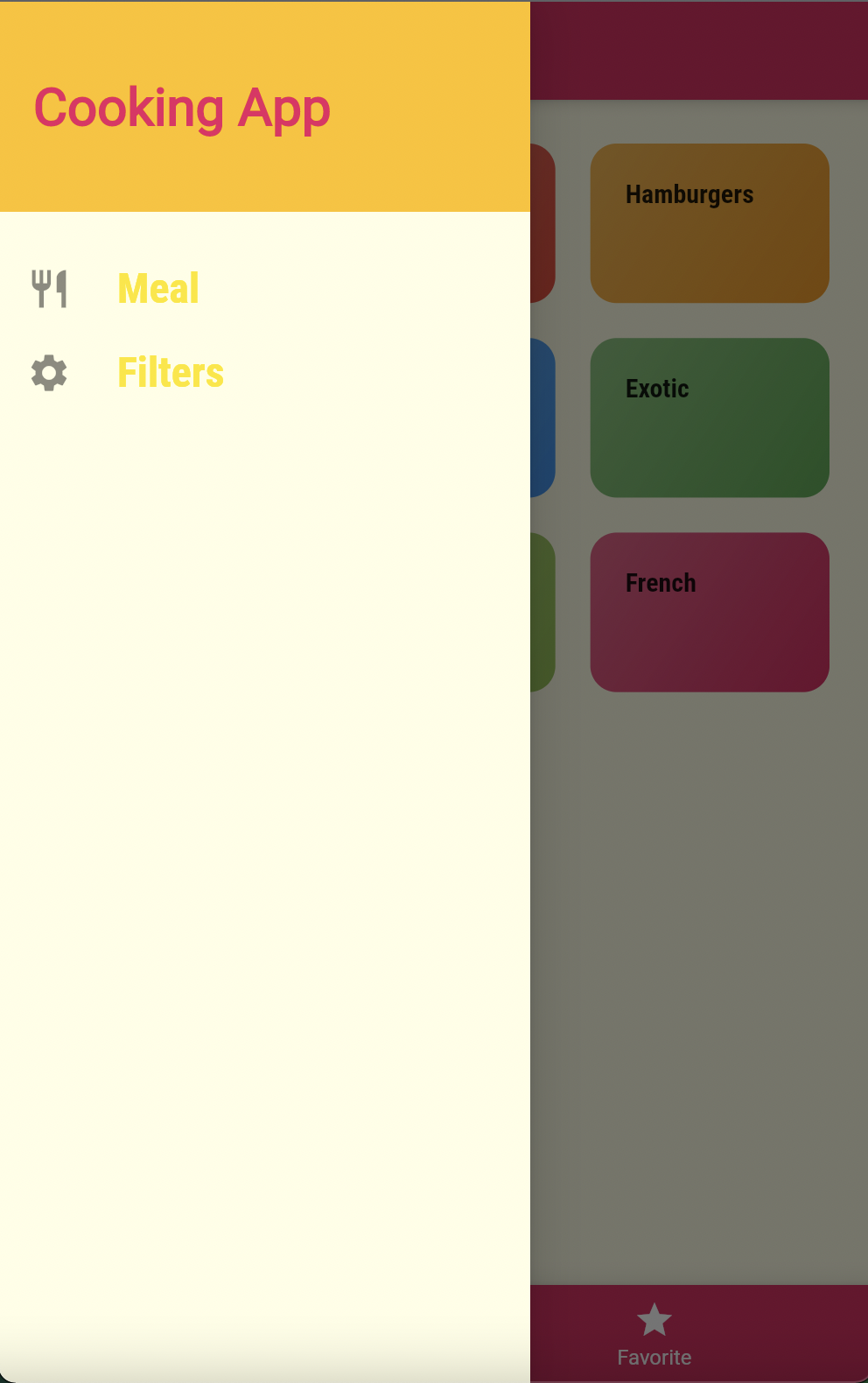Tap the yellow drawer banner area
Screen dimensions: 868x1383
pos(262,105)
